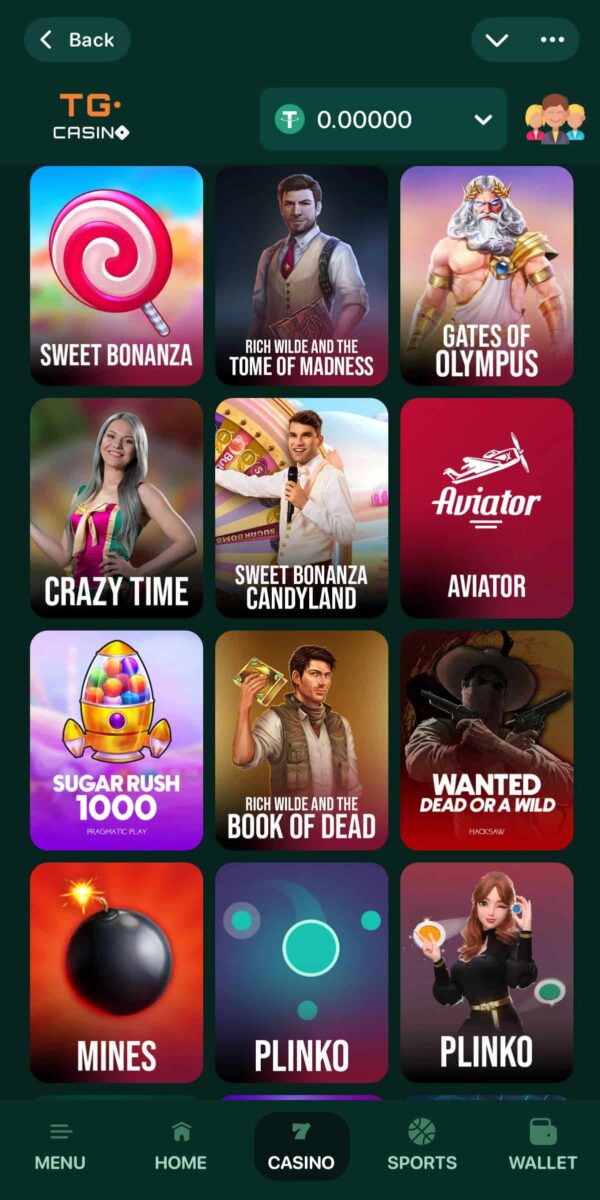Viewport: 600px width, 1200px height.
Task: Open Sweet Bonanza Candyland
Action: (x=301, y=507)
